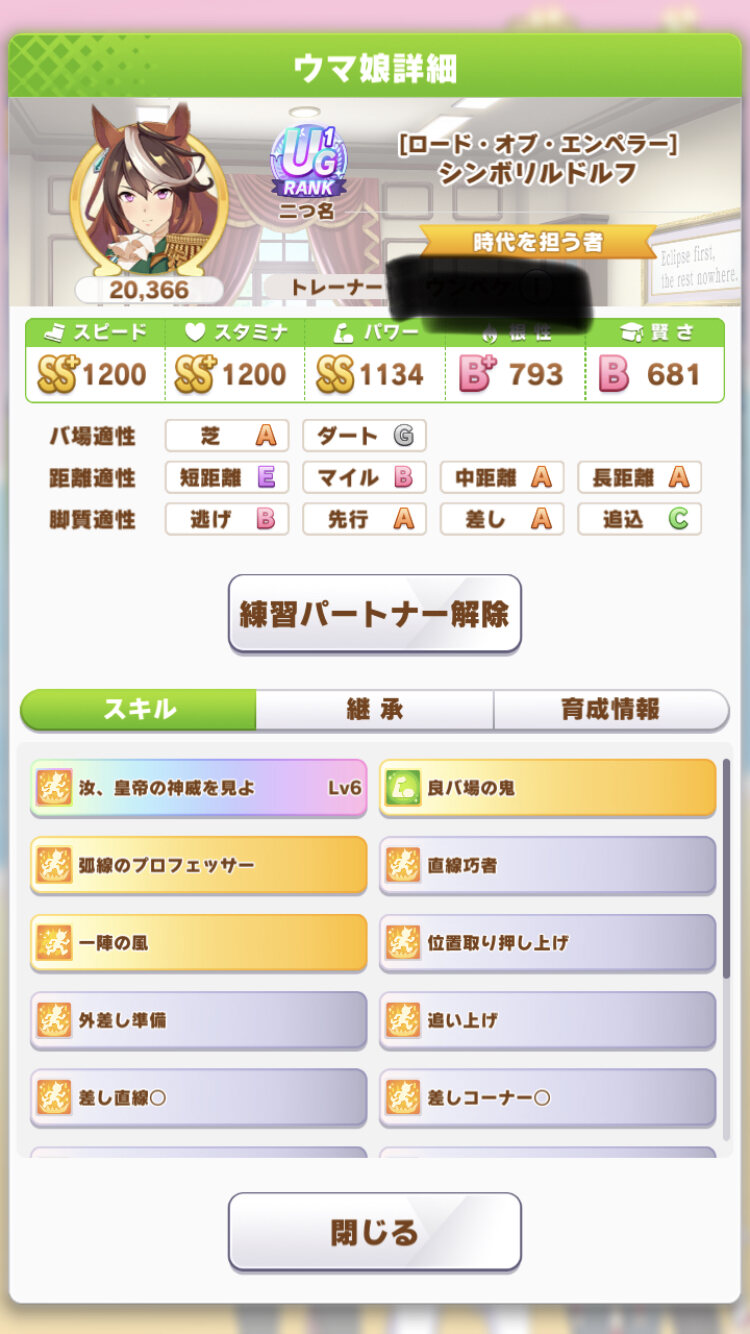Show details for 直線巧者 skill
Screen dimensions: 750x1334
547,865
